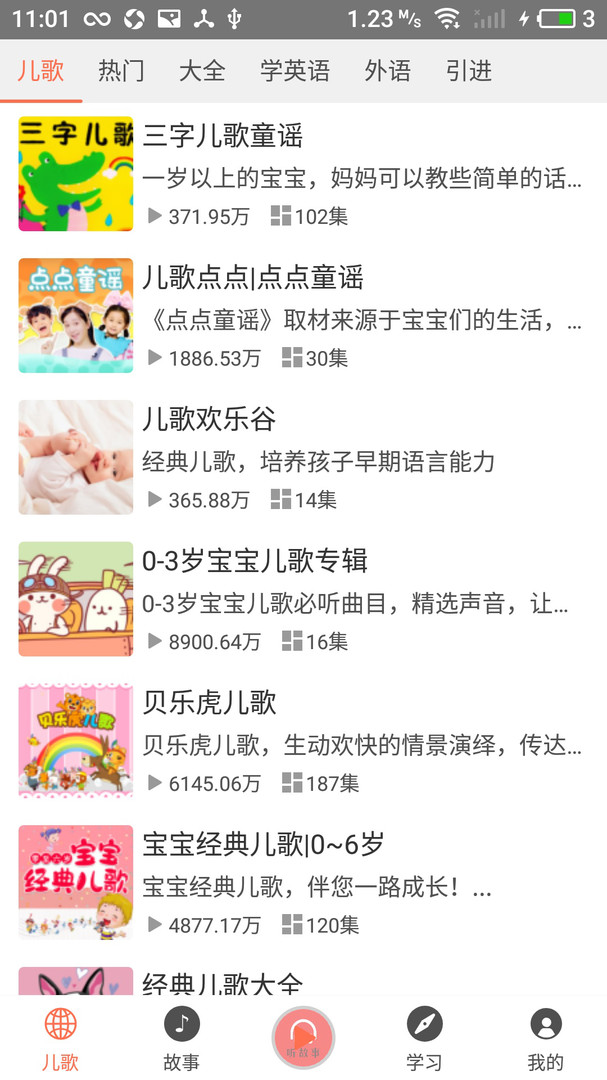The width and height of the screenshot is (607, 1080).
Task: Open 0-3岁宝宝儿歌专辑
Action: [x=300, y=600]
